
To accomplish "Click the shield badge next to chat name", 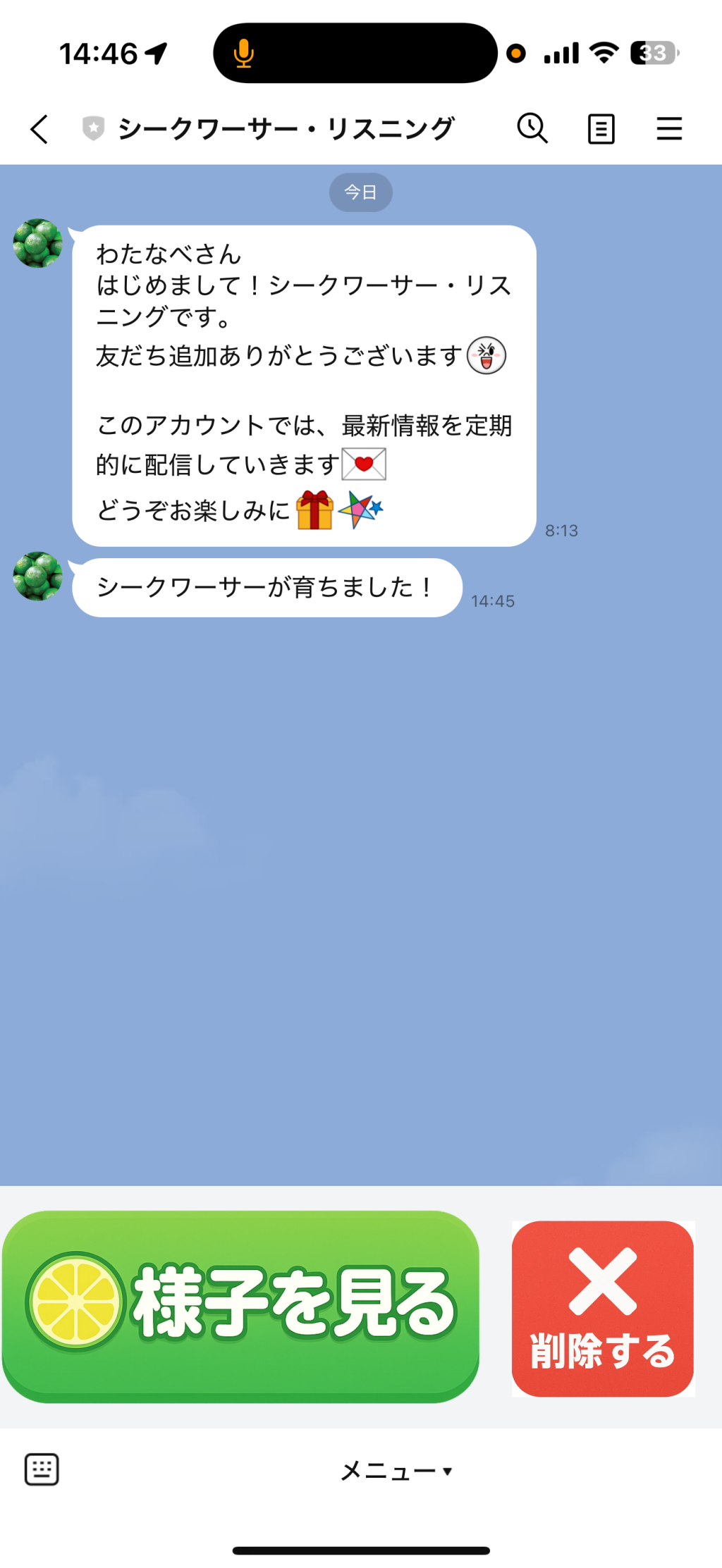I will [92, 128].
